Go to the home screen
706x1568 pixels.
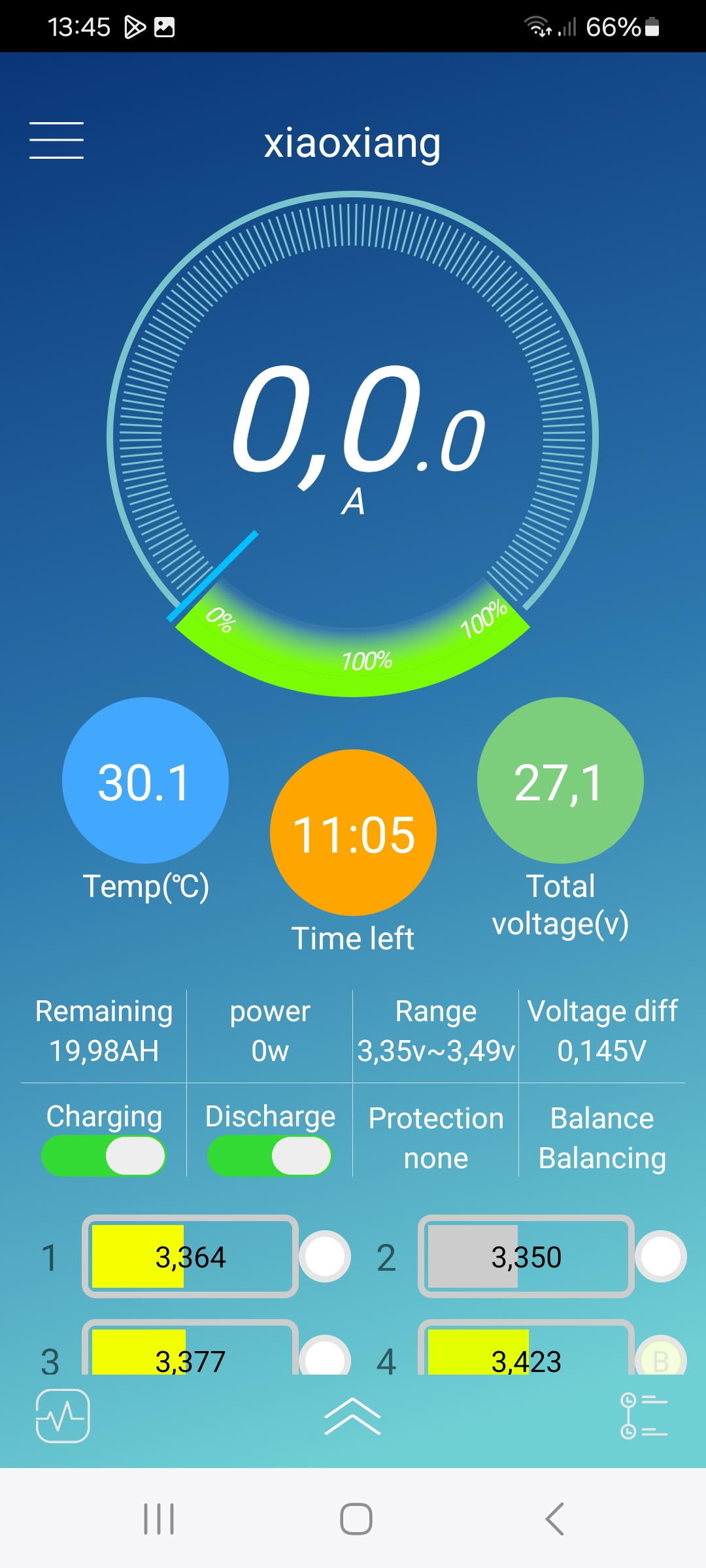[356, 1518]
